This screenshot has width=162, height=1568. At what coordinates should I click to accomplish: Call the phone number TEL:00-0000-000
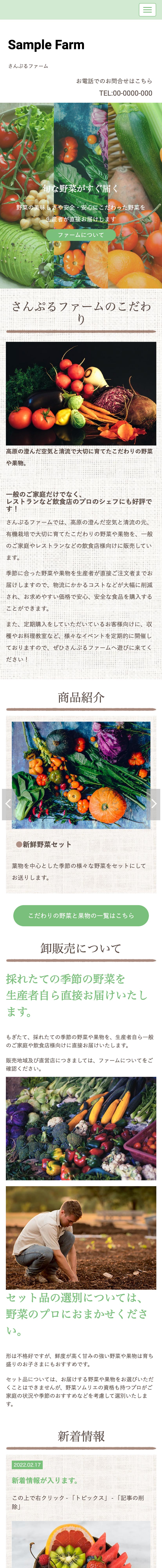coord(125,93)
